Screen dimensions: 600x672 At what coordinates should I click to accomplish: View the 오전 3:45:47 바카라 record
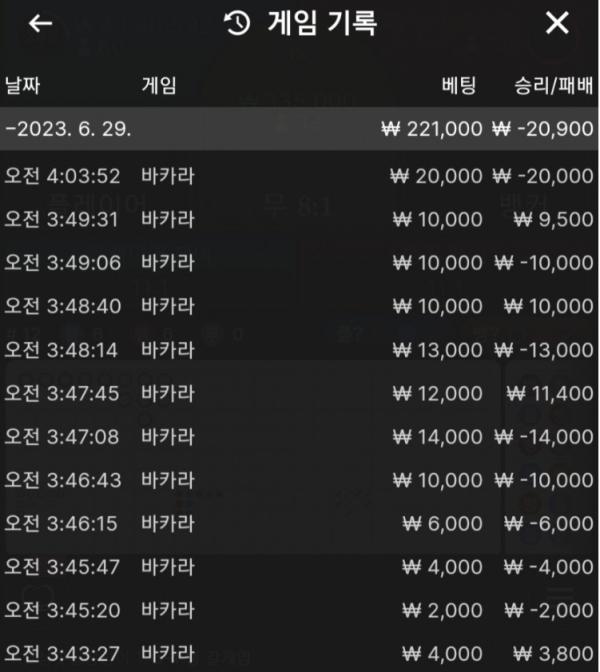(x=300, y=567)
